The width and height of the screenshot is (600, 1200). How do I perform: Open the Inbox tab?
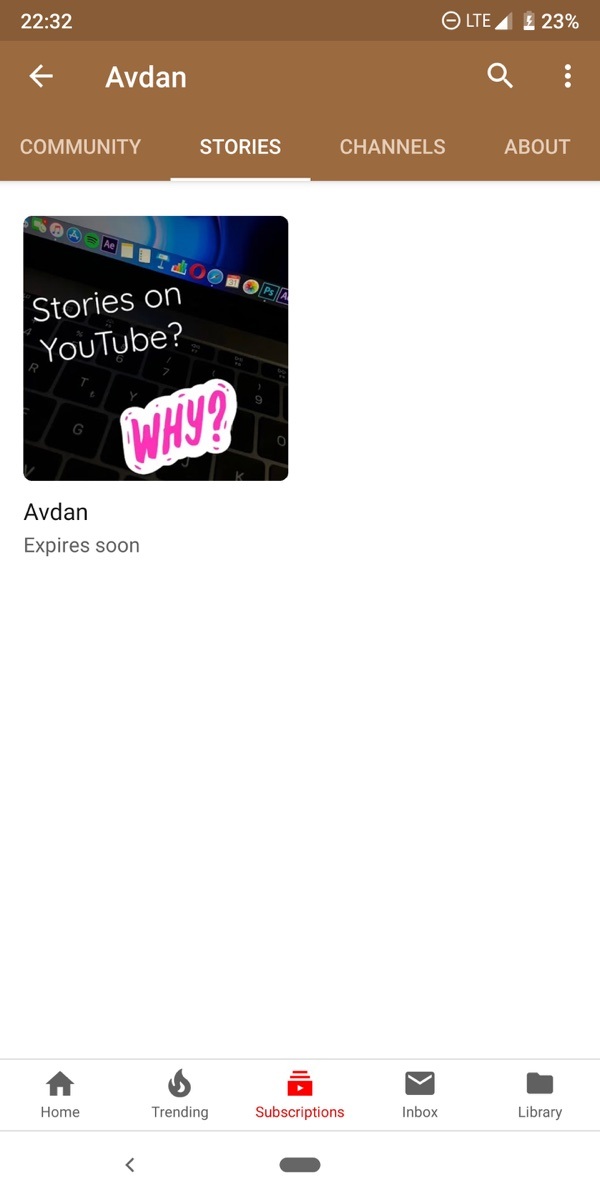tap(420, 1095)
